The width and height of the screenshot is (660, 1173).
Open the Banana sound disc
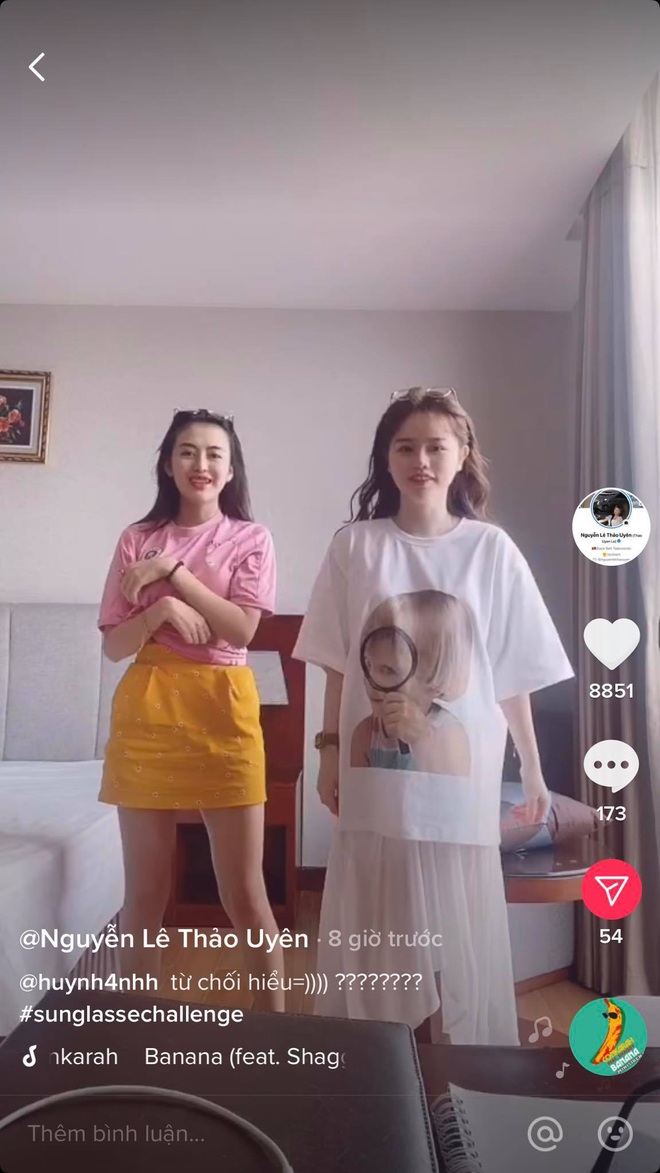[608, 1037]
